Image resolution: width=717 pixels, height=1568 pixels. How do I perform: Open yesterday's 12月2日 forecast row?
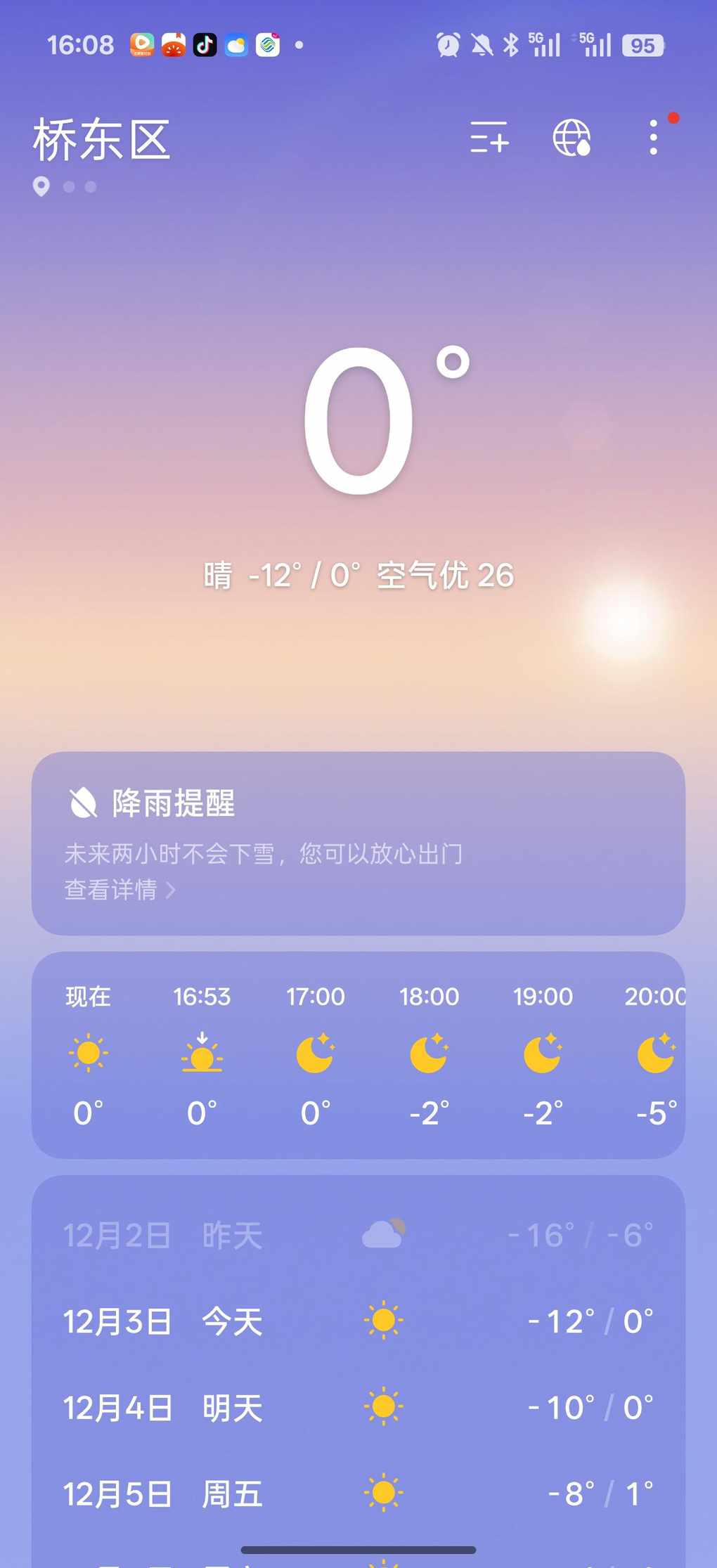(358, 1235)
